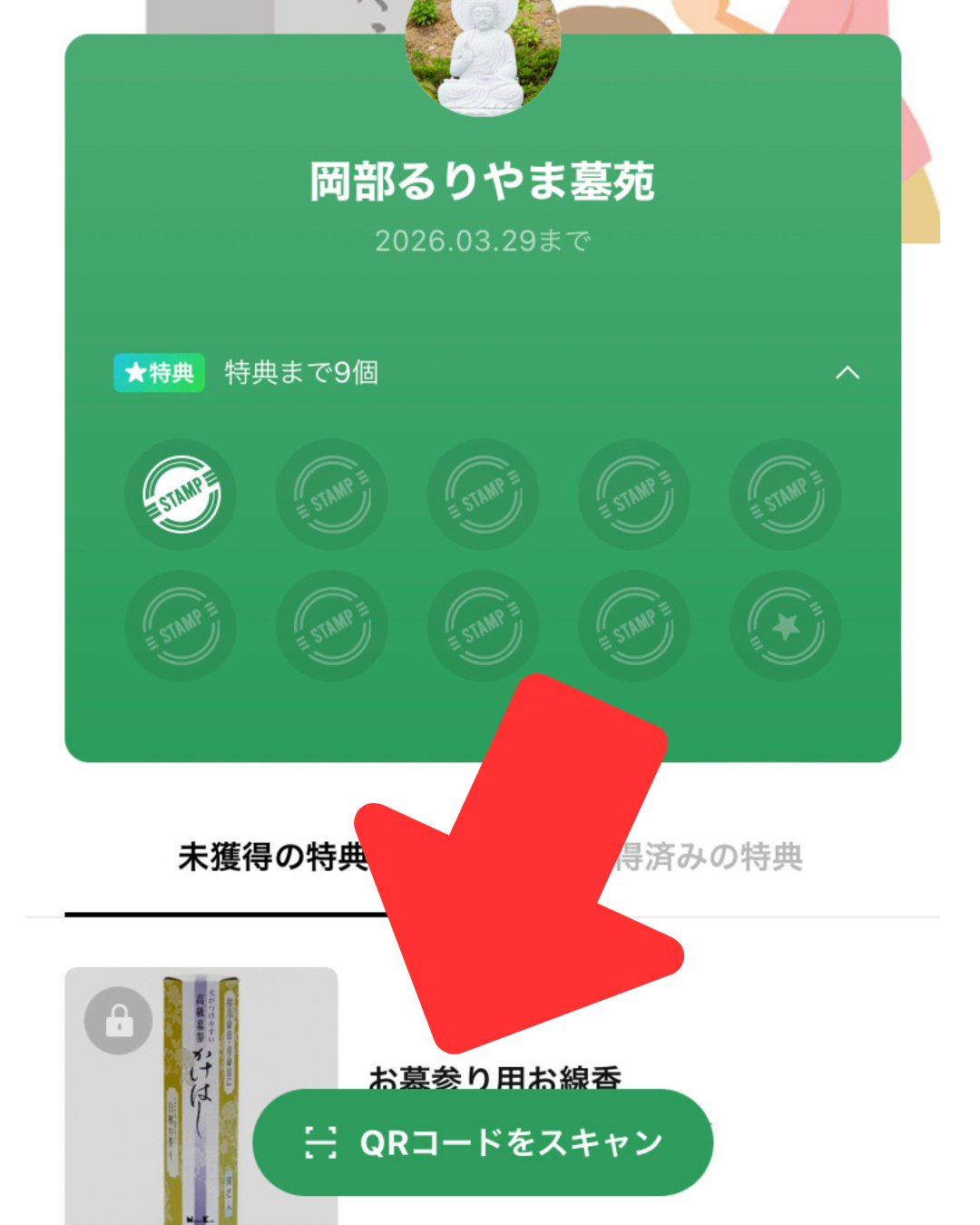
Task: Collapse the stamp card reward section
Action: coord(847,373)
